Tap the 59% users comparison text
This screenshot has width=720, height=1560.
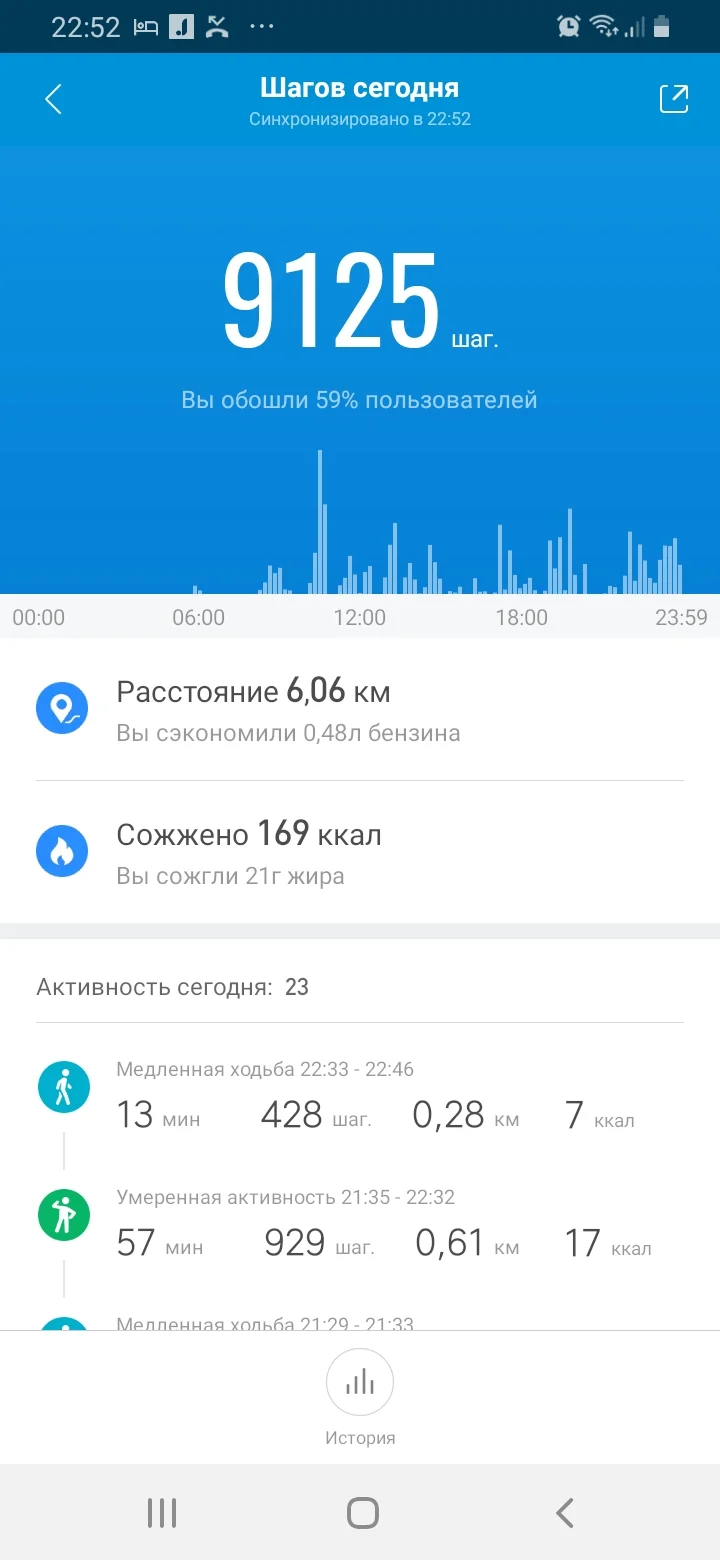[x=360, y=399]
